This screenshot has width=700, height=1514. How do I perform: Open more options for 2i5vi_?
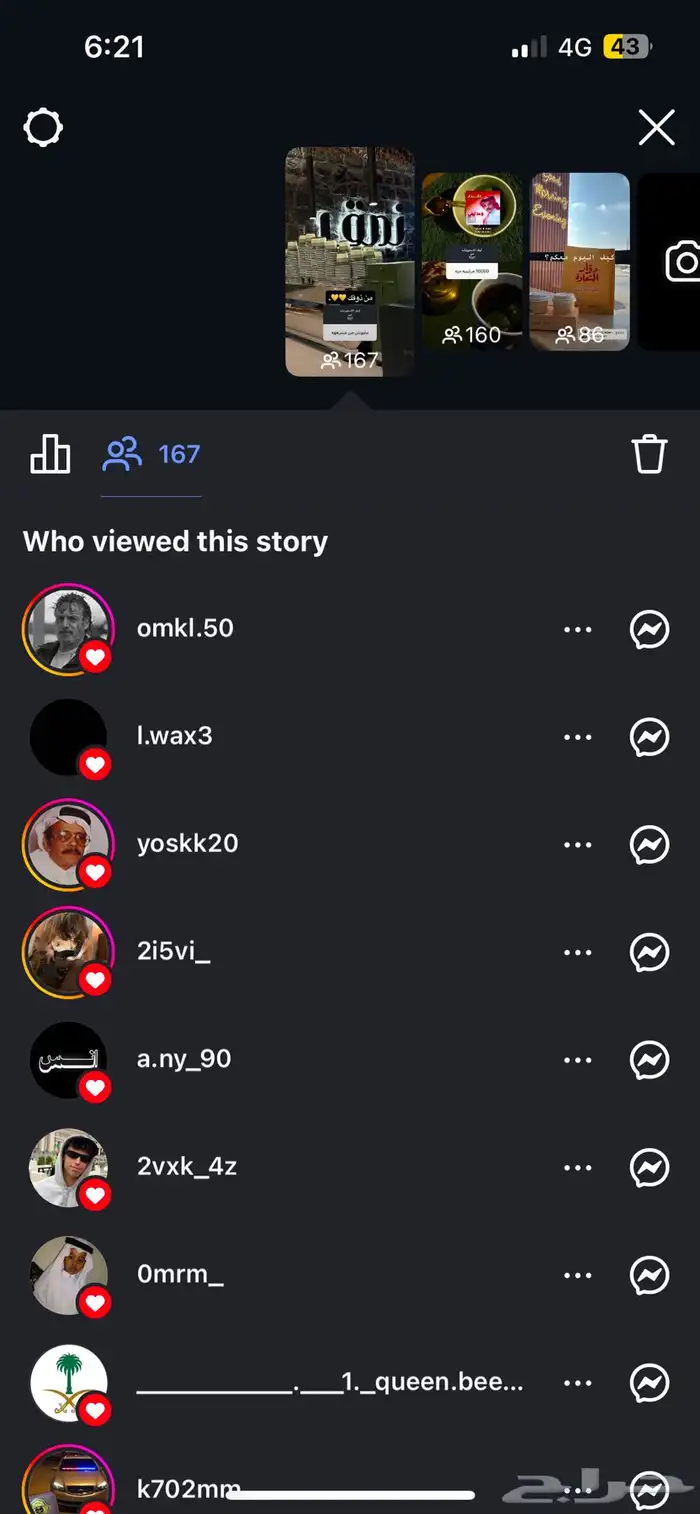[x=577, y=952]
